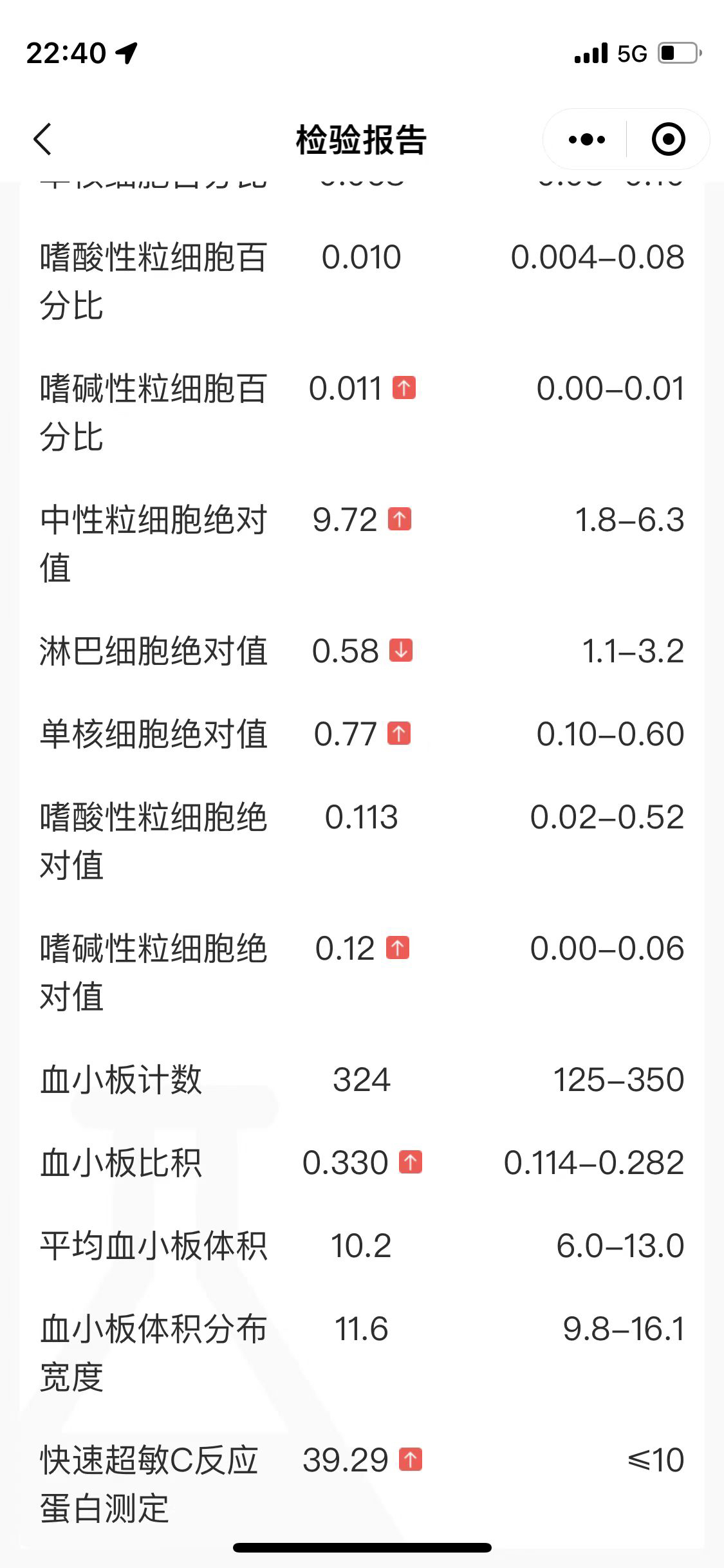The image size is (724, 1568).
Task: Close the mini program with circle button
Action: point(668,139)
